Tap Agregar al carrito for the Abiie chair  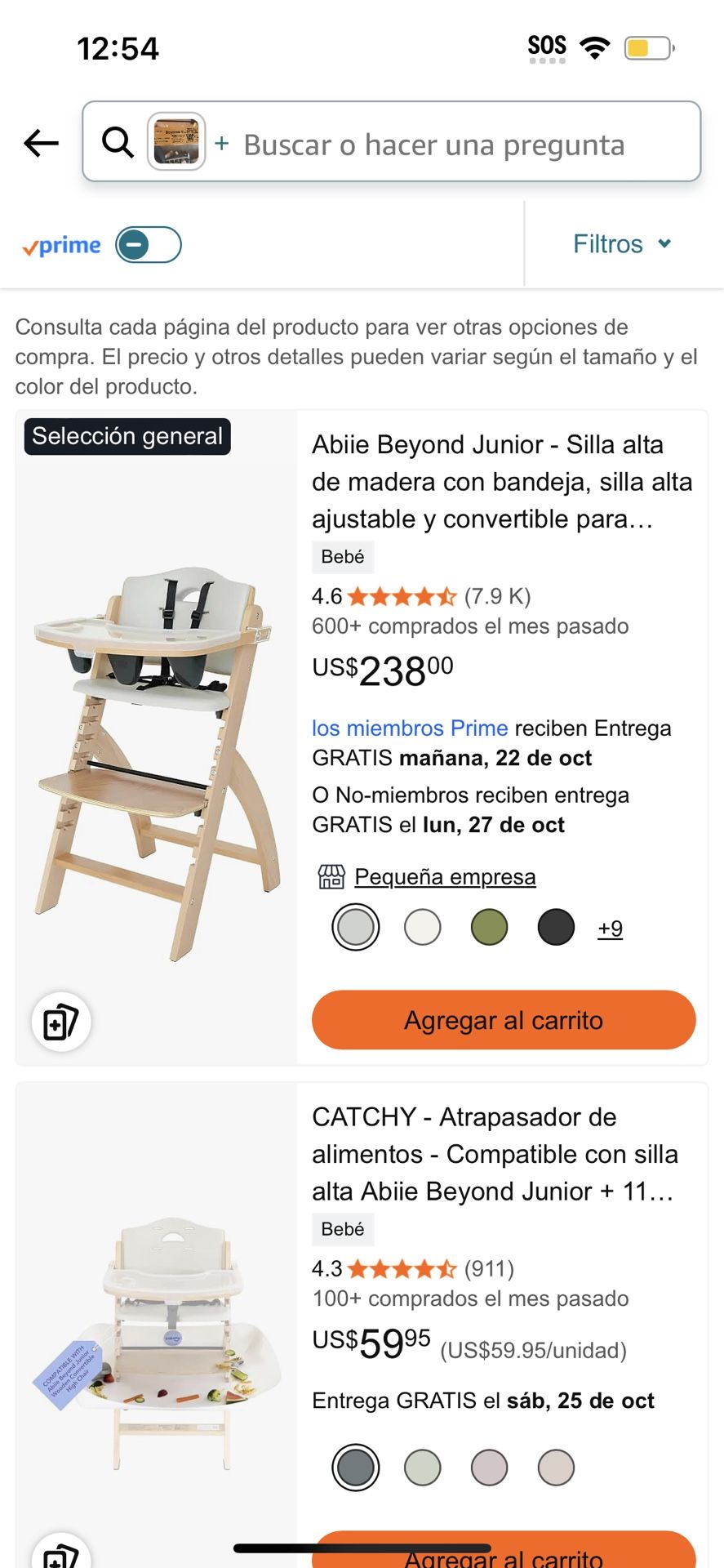503,1020
